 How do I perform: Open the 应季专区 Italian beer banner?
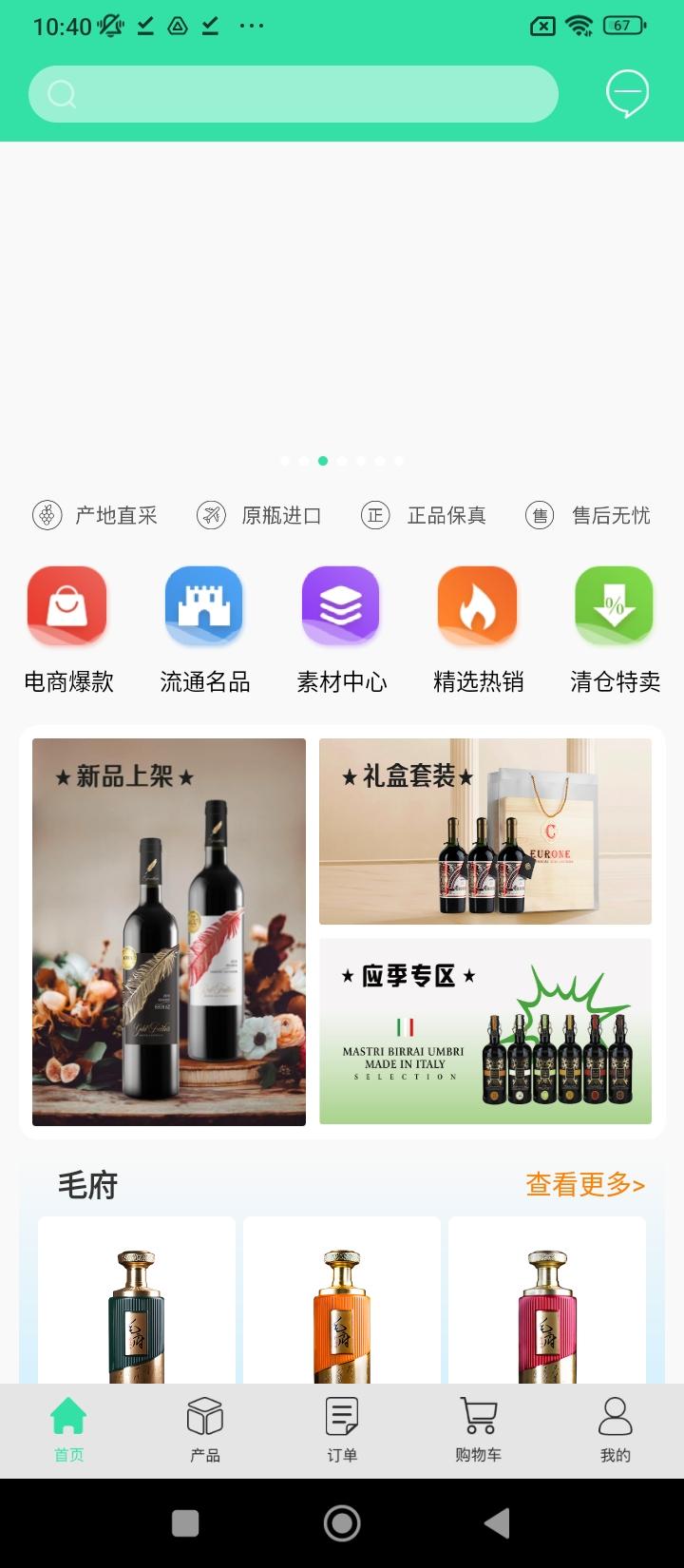[x=485, y=1029]
